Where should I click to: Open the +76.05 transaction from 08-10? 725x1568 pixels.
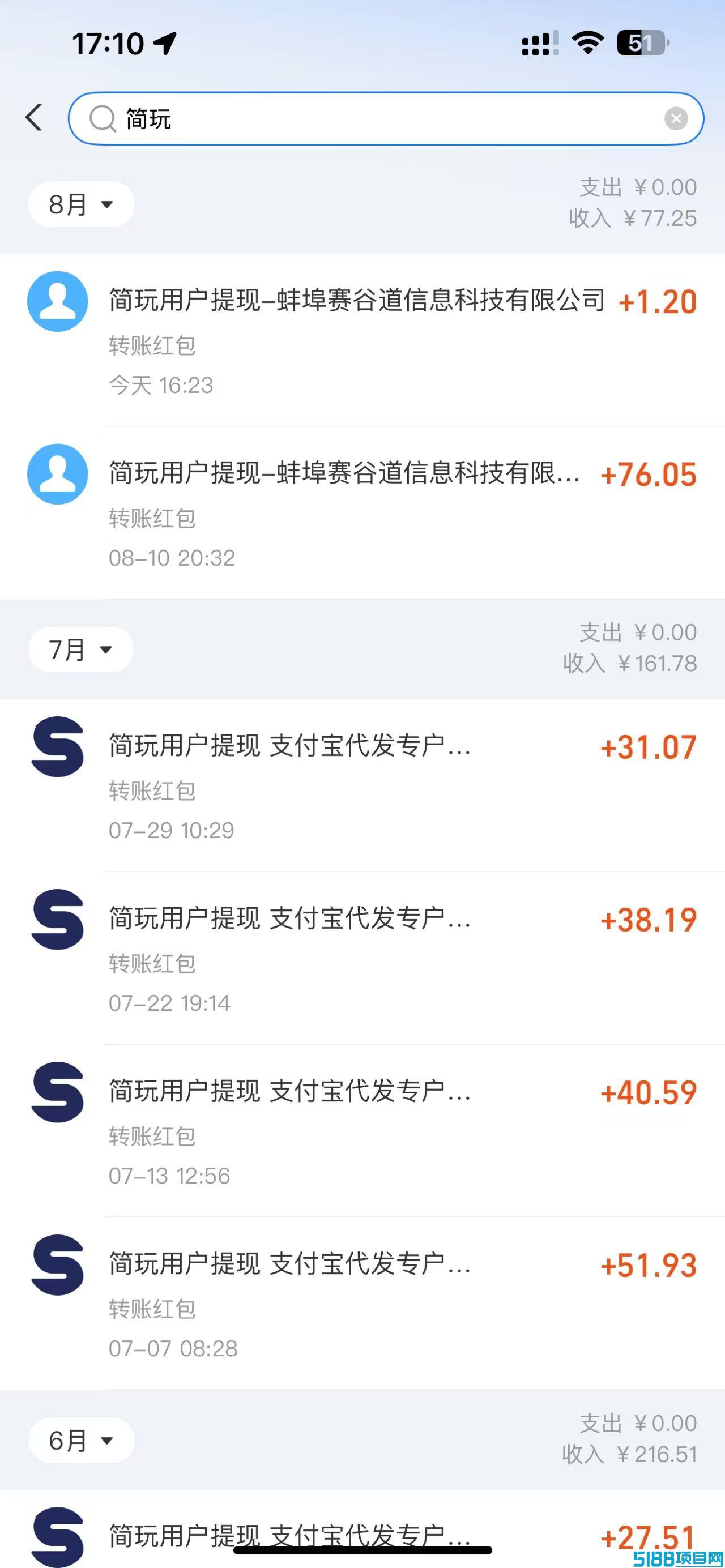pos(363,512)
